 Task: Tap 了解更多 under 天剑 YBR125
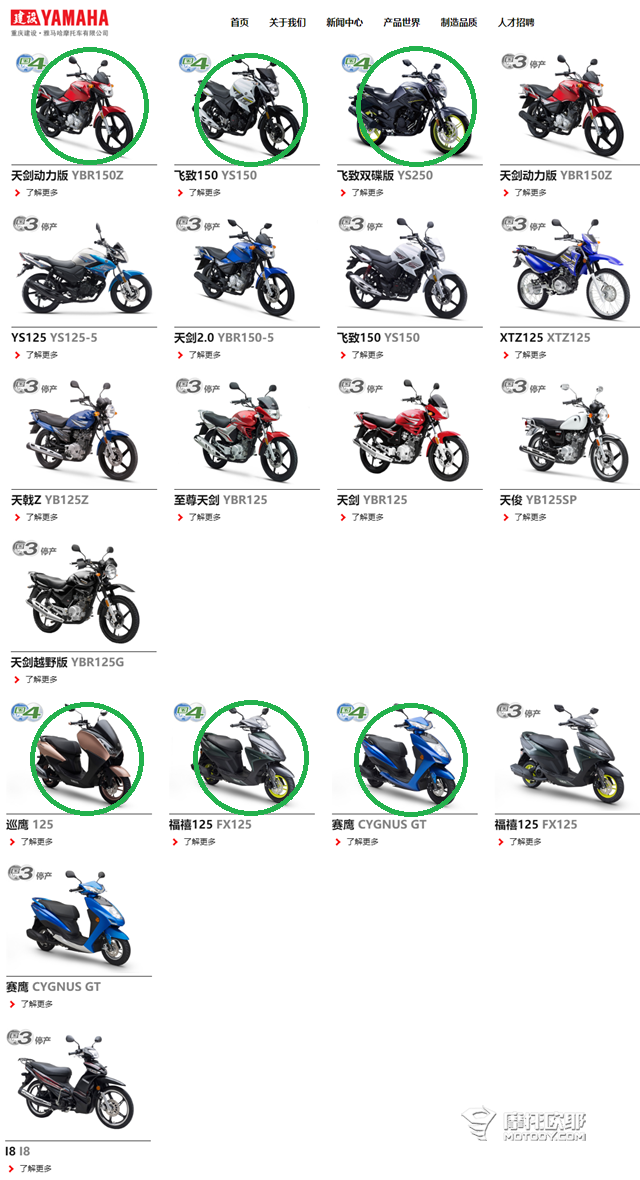click(x=367, y=517)
